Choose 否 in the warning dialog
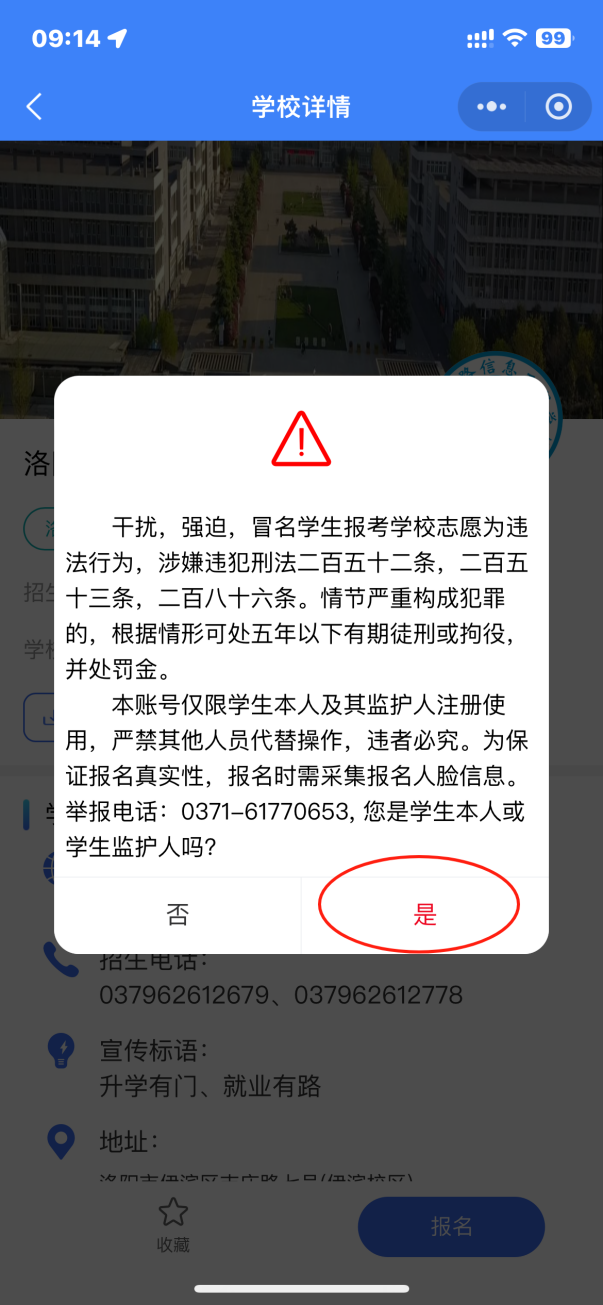Image resolution: width=603 pixels, height=1305 pixels. pyautogui.click(x=177, y=914)
